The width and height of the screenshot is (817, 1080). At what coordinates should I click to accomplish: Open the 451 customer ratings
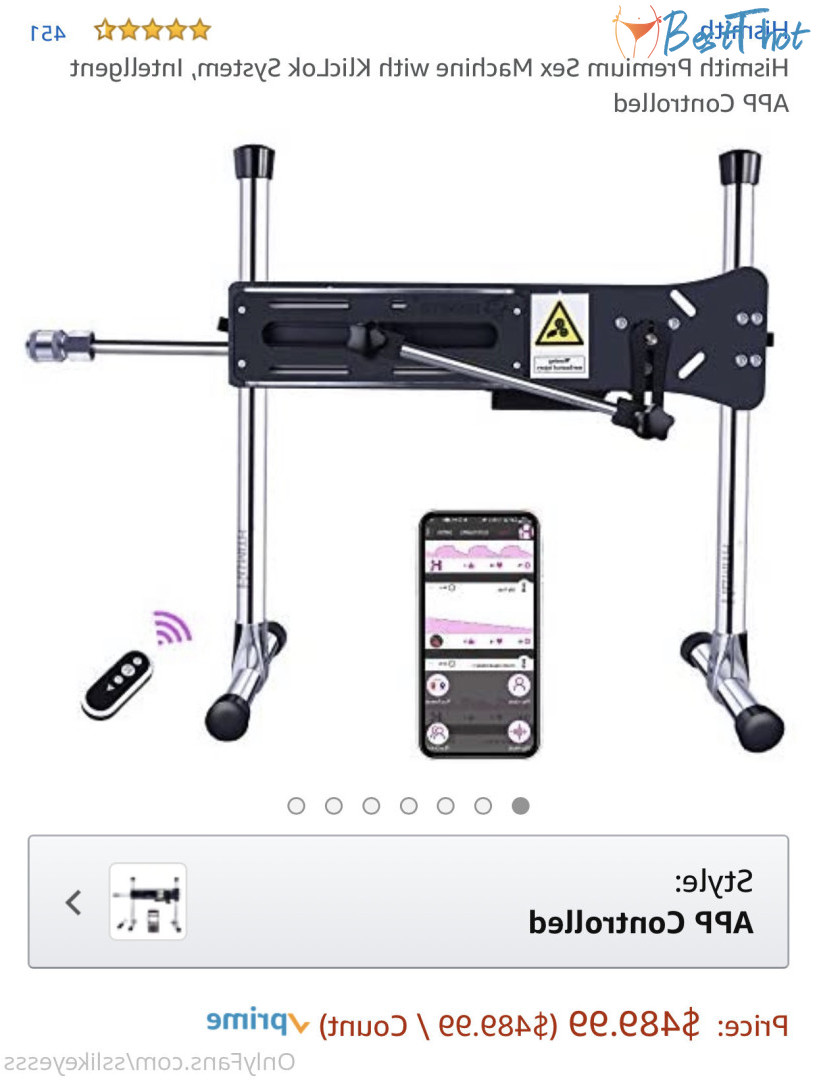(x=47, y=33)
